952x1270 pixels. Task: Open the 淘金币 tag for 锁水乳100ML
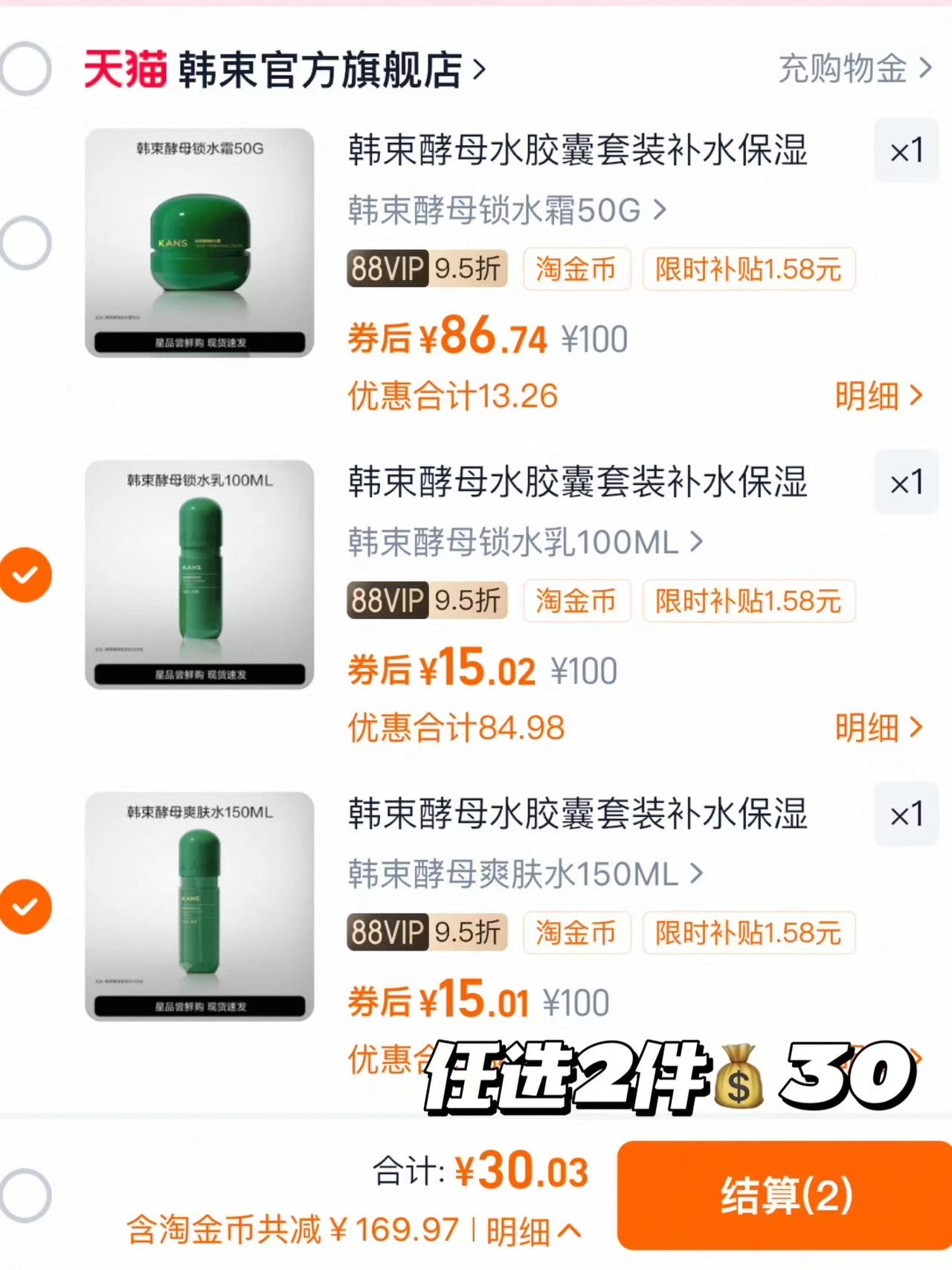click(x=577, y=603)
